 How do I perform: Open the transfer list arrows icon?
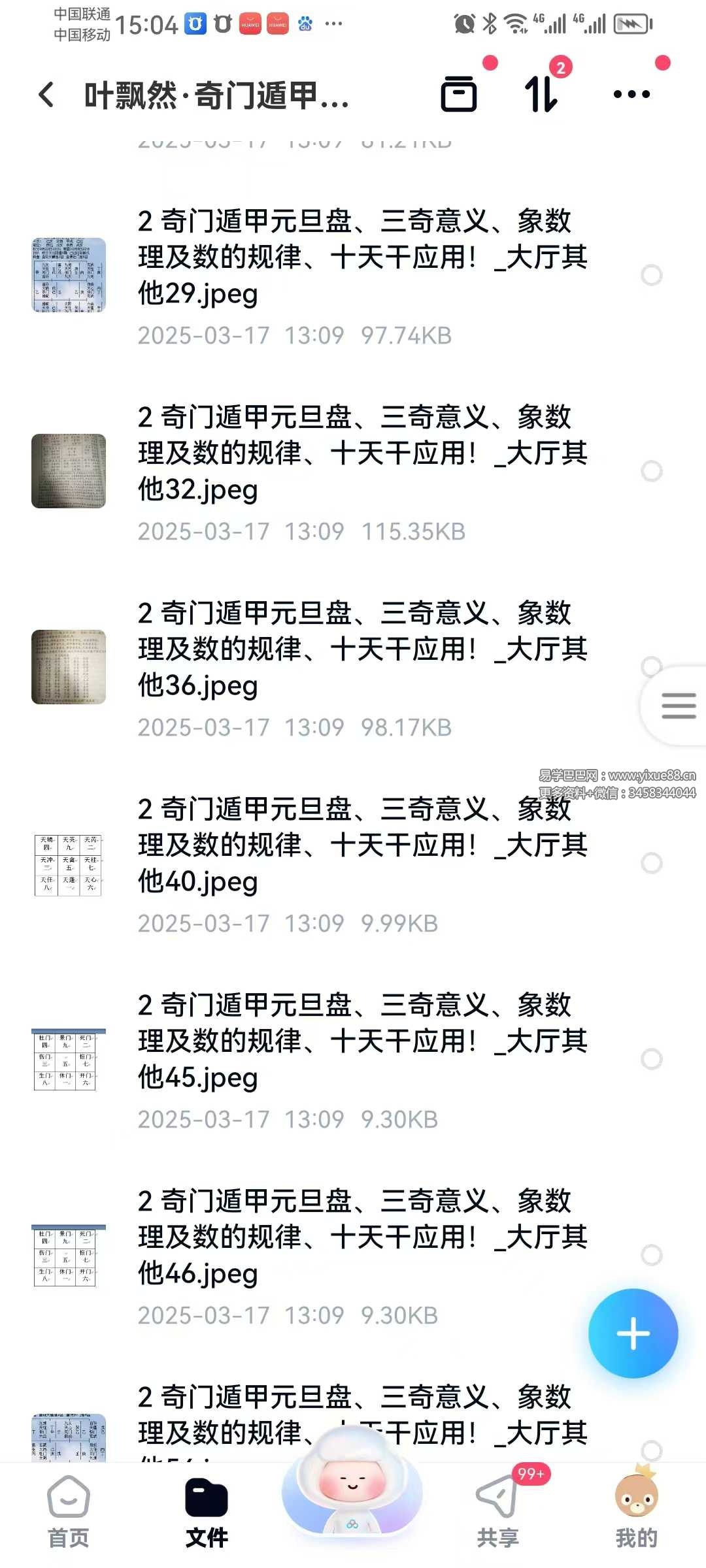click(x=541, y=95)
